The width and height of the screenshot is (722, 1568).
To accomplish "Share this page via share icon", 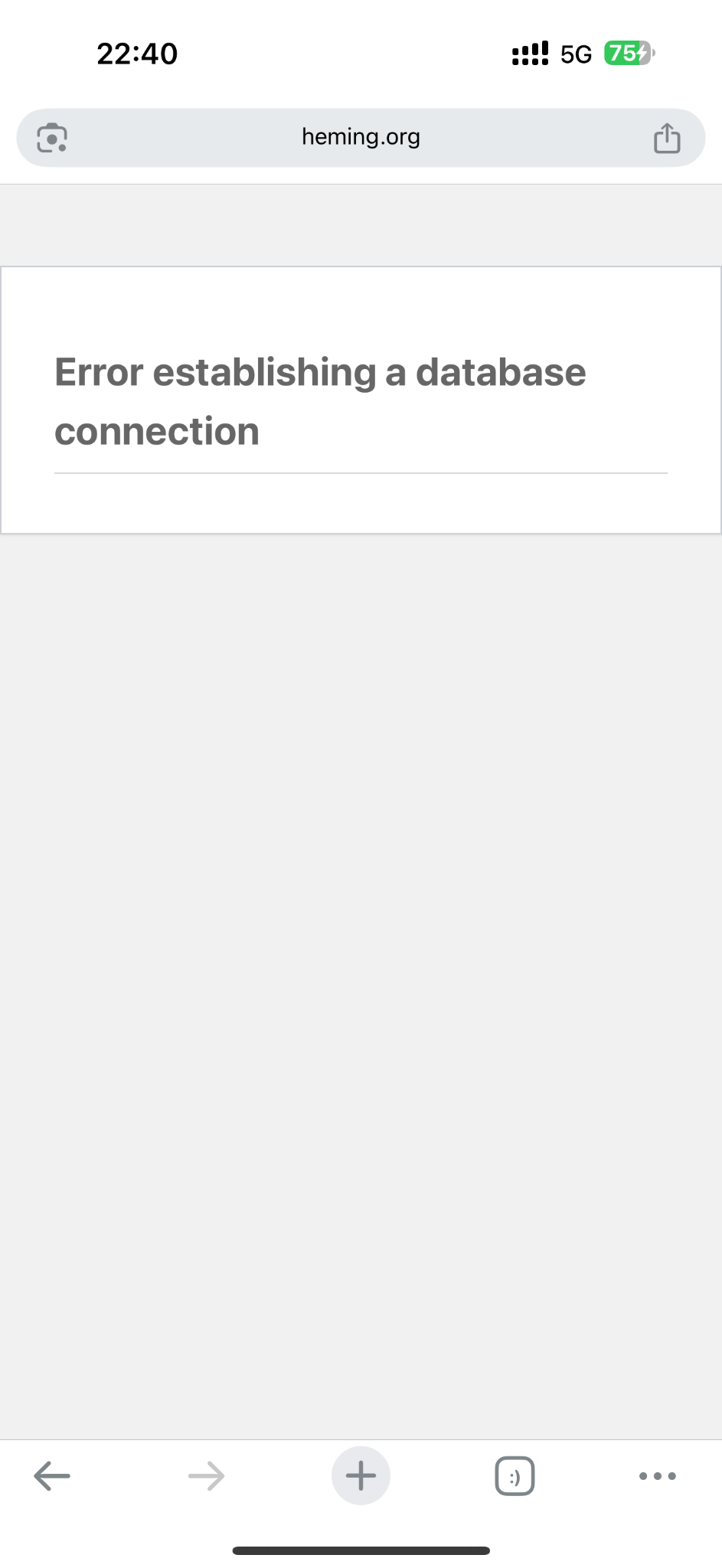I will tap(666, 139).
